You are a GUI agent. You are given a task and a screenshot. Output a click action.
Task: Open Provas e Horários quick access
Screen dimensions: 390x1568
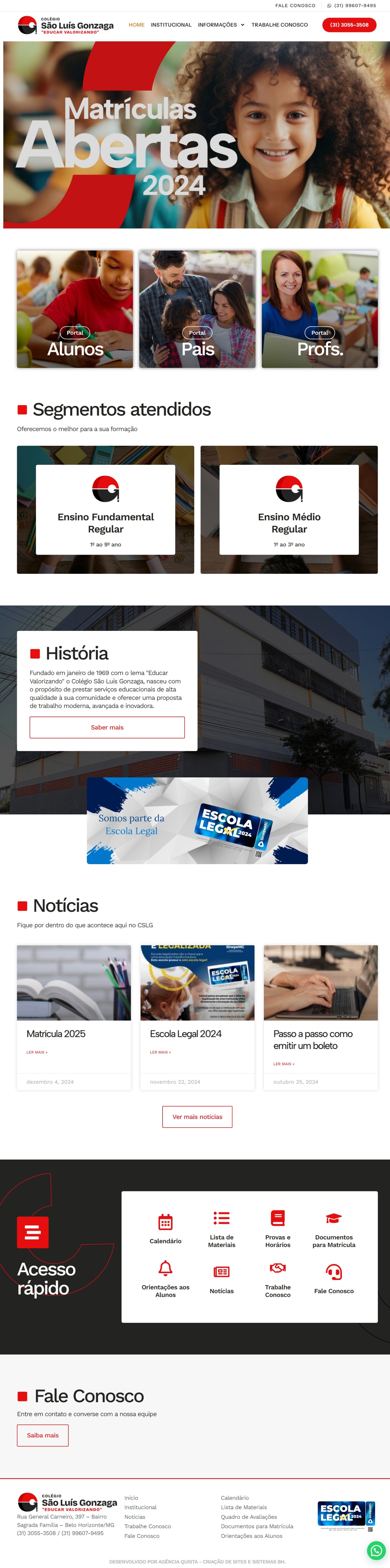[278, 1228]
